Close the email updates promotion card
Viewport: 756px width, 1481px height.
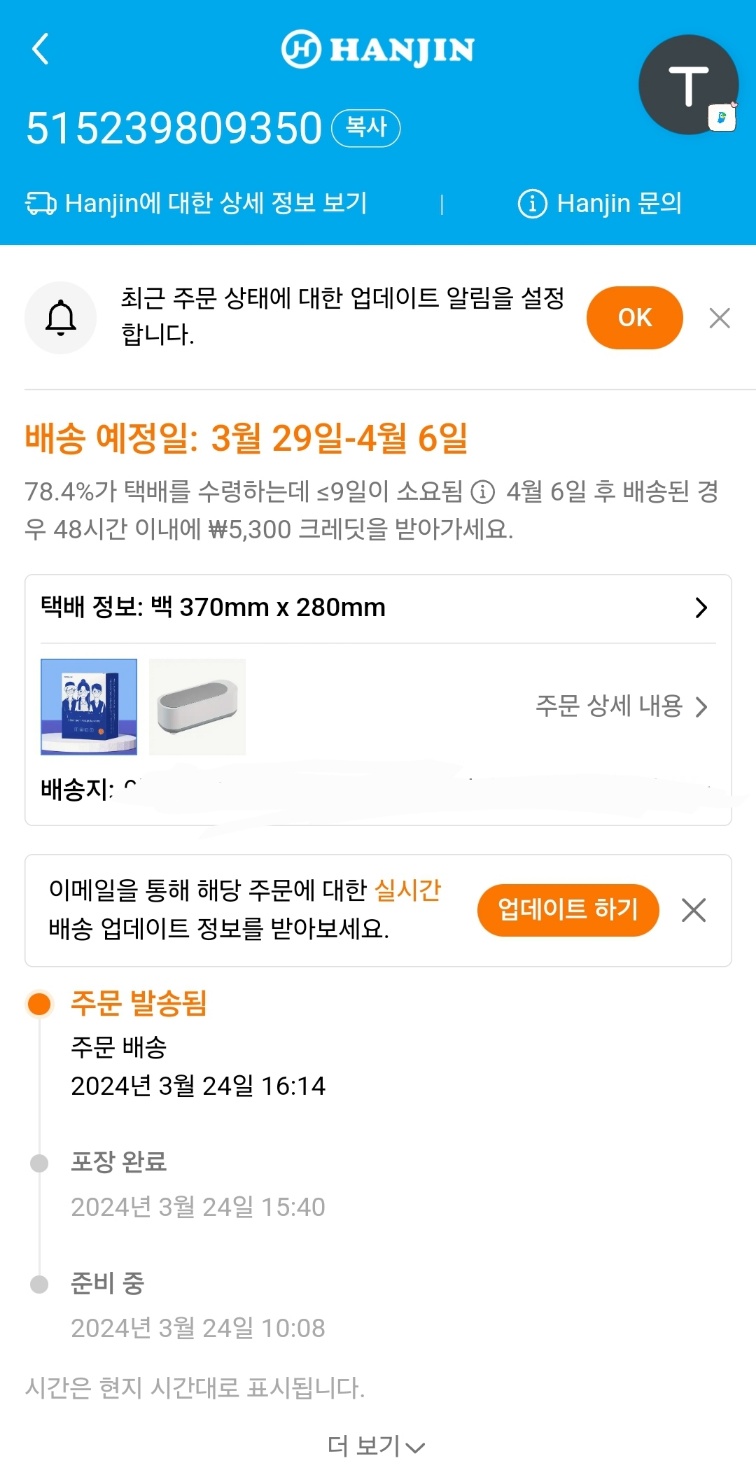(x=693, y=910)
